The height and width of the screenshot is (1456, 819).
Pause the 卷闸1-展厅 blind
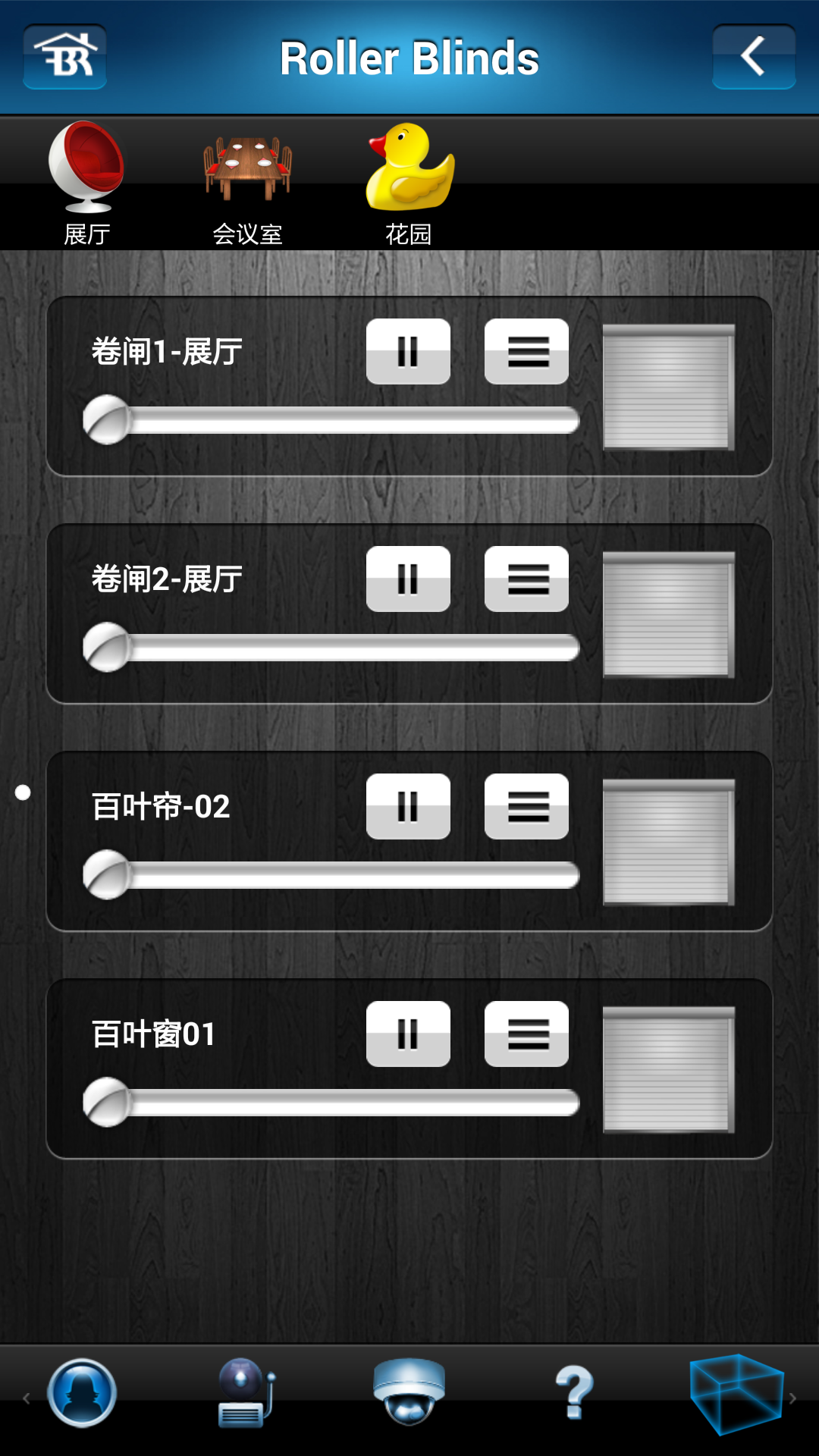click(x=408, y=351)
